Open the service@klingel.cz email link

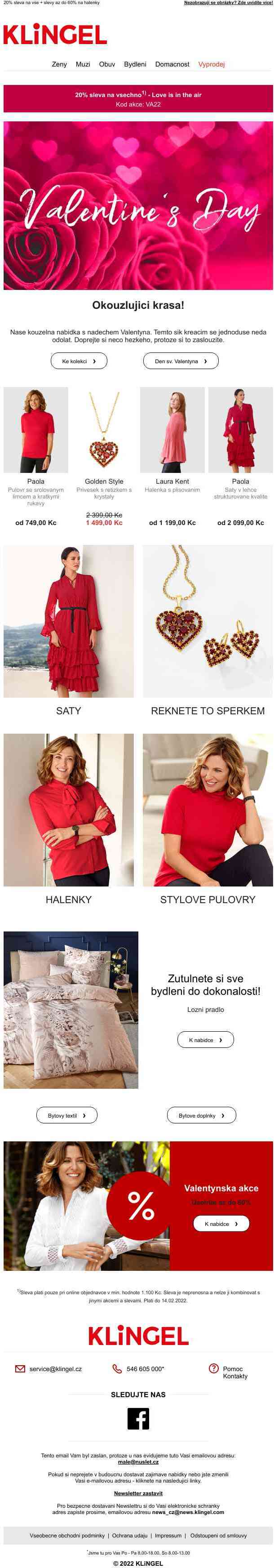click(x=55, y=1369)
